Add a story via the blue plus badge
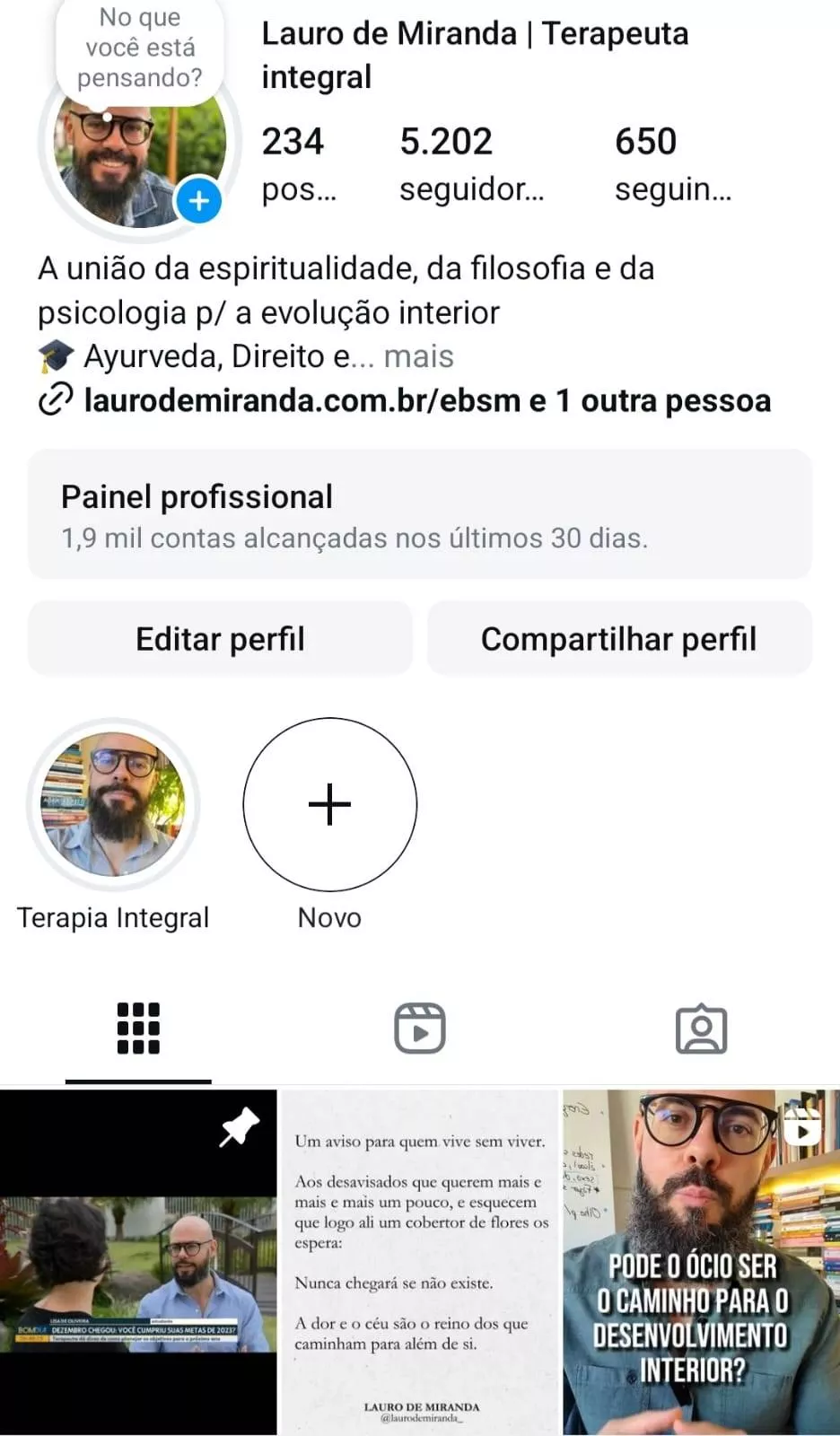This screenshot has width=840, height=1436. 198,200
